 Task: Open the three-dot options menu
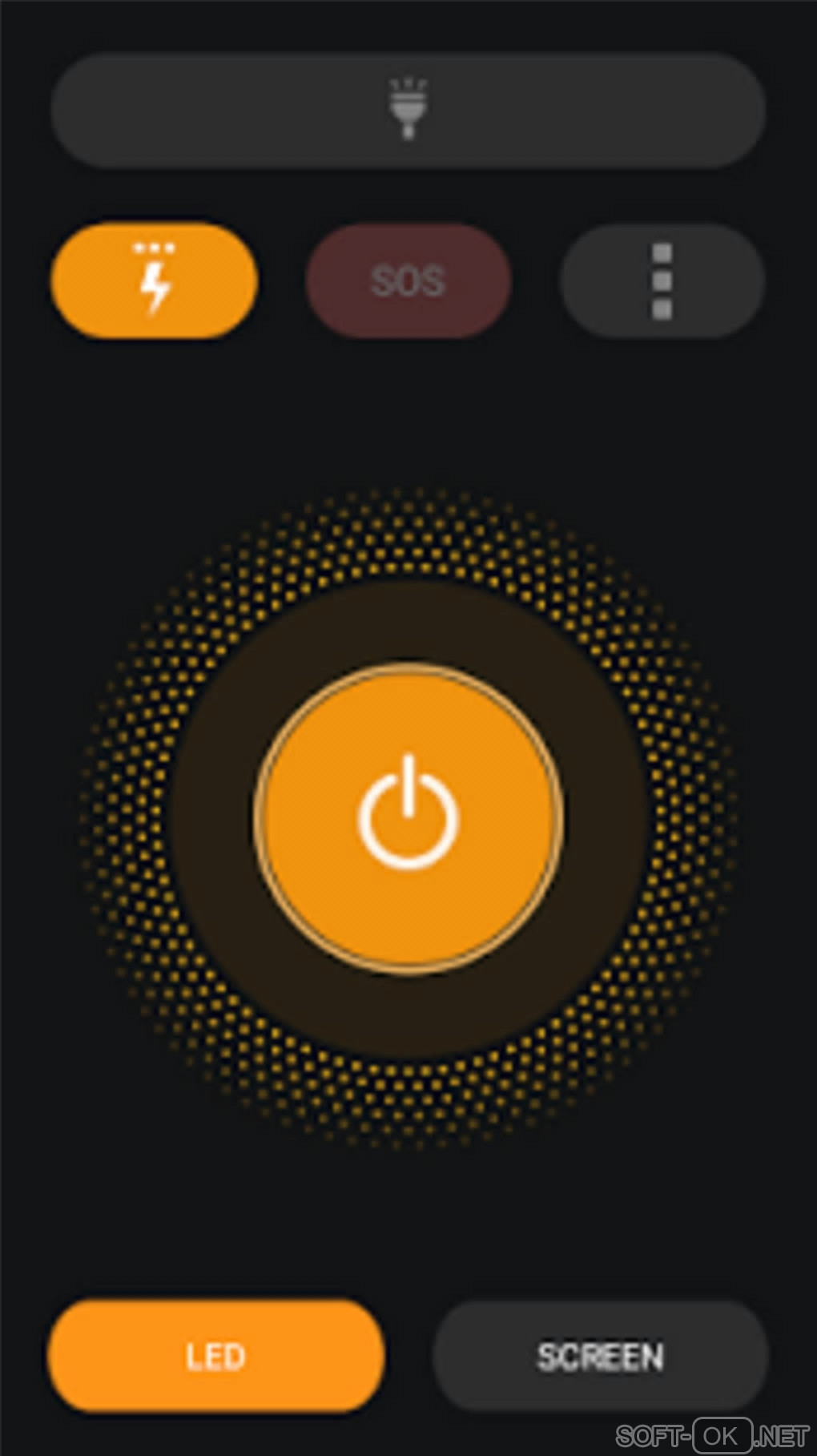click(x=662, y=280)
